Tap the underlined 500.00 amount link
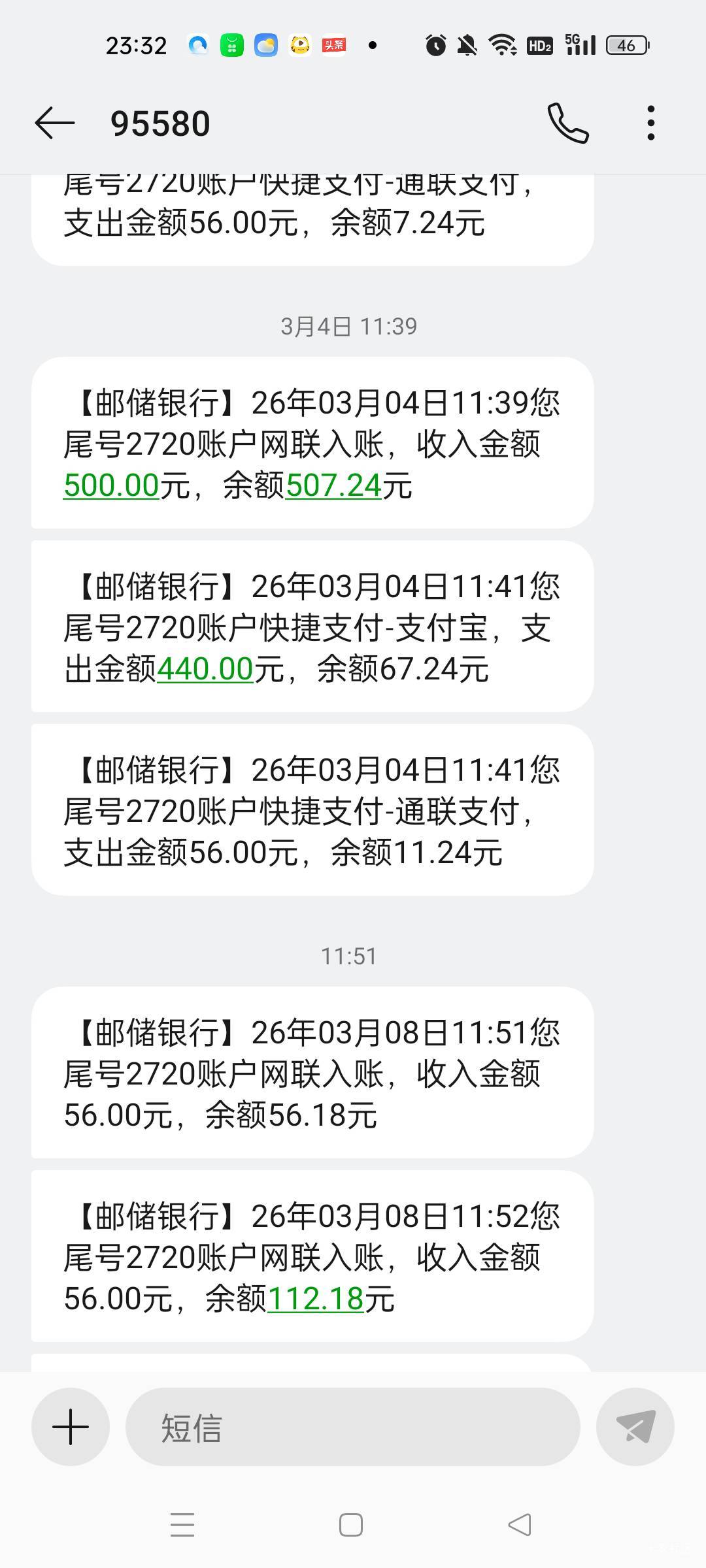 [x=111, y=486]
